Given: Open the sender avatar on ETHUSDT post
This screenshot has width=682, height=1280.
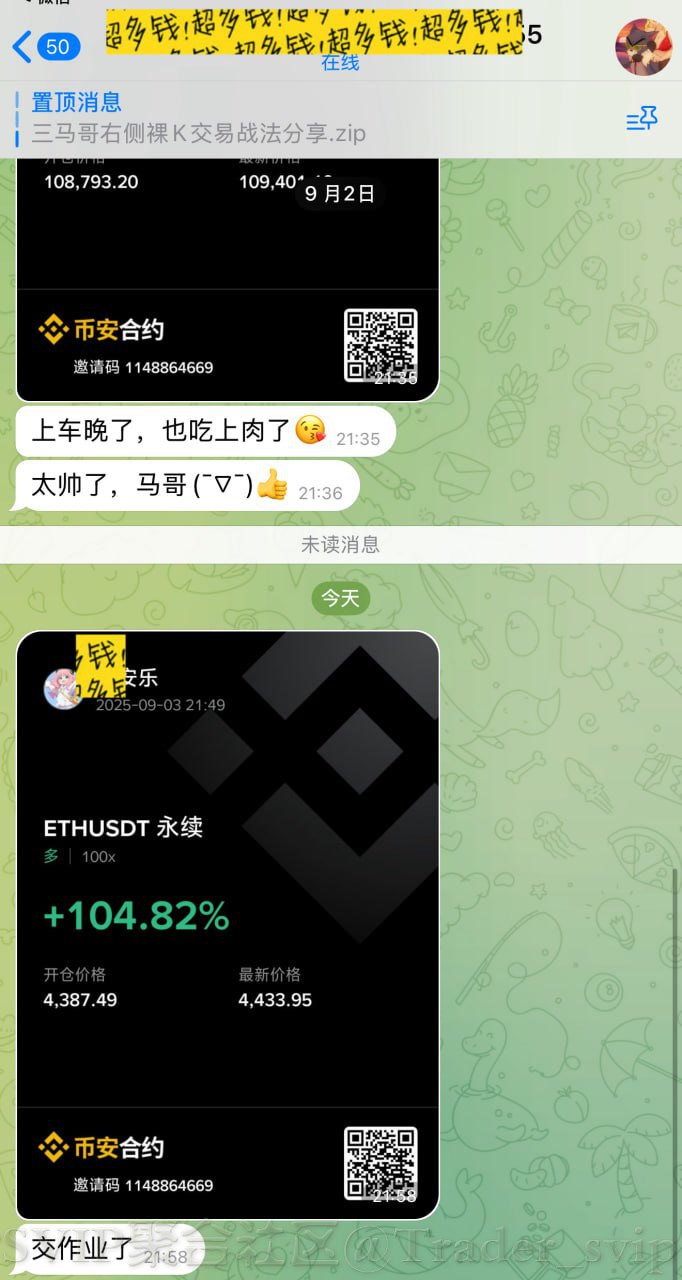Looking at the screenshot, I should pos(62,688).
